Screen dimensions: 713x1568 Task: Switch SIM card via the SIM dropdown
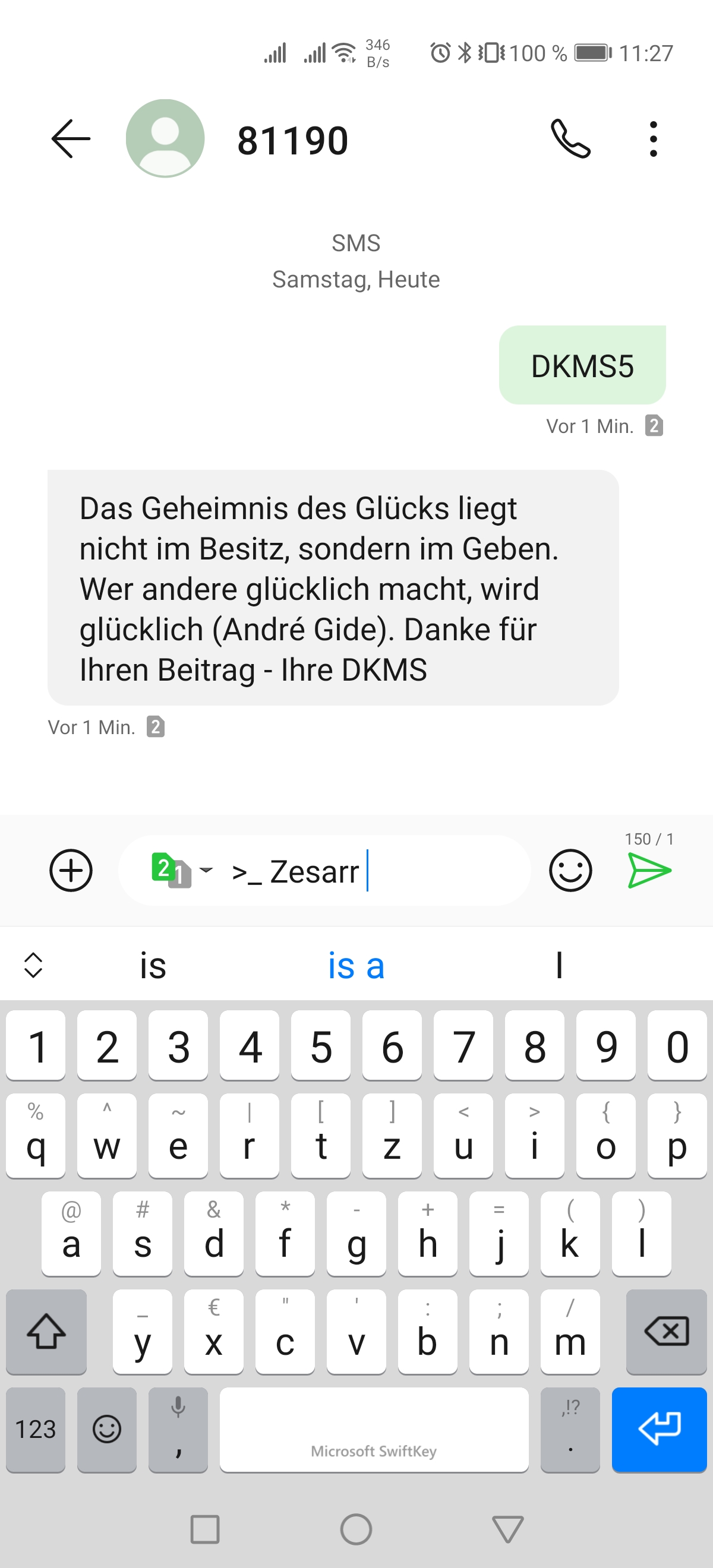click(x=181, y=871)
